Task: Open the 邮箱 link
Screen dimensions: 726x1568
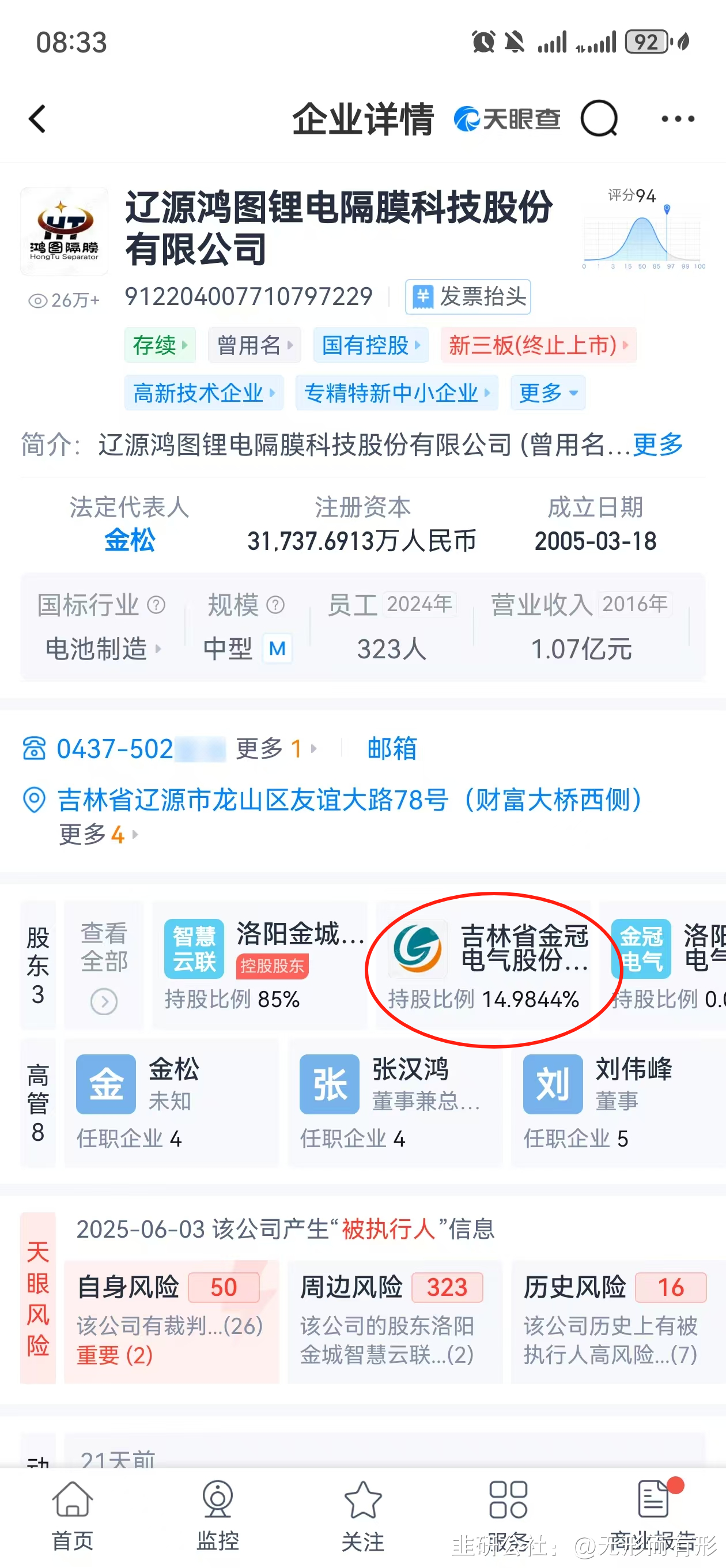Action: coord(392,749)
